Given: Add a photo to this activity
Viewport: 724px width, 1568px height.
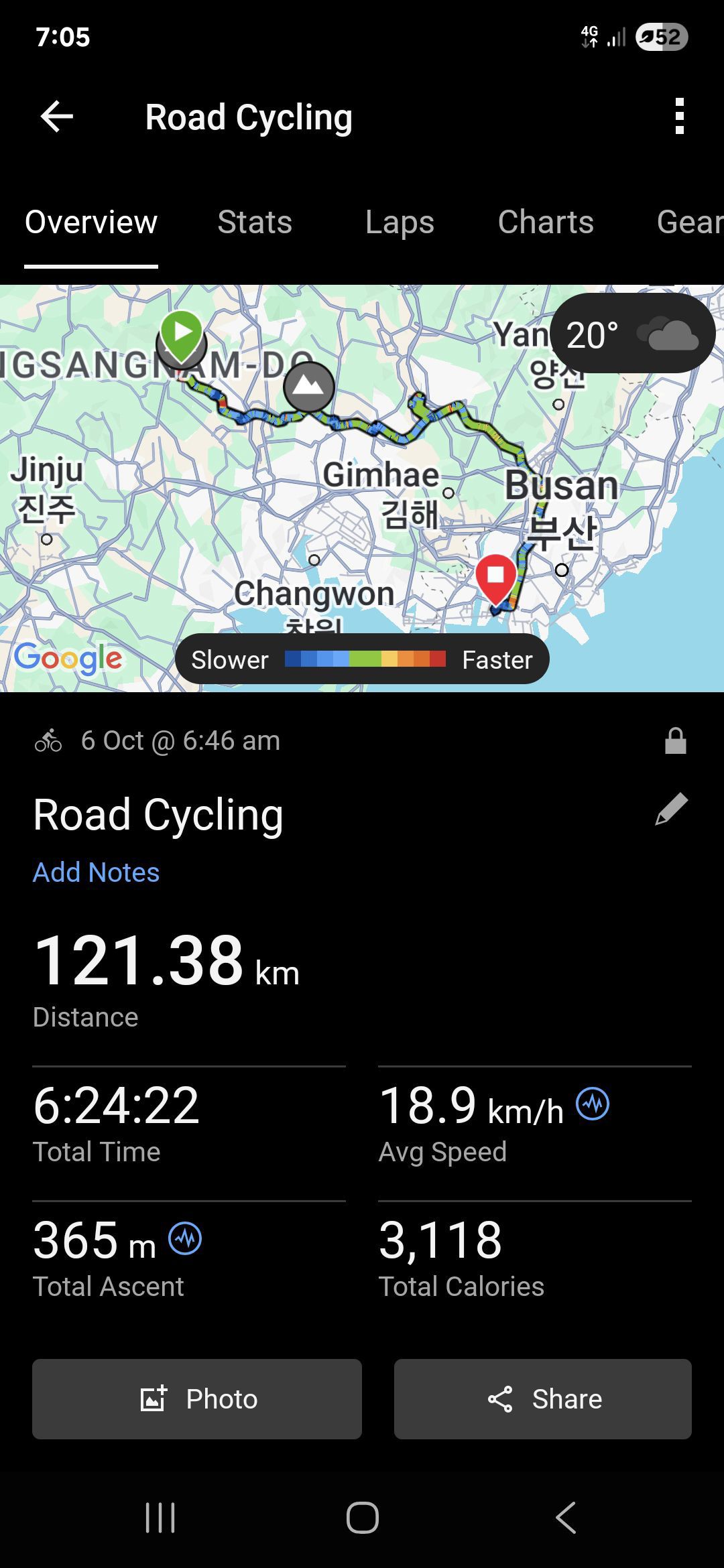Looking at the screenshot, I should pos(197,1399).
